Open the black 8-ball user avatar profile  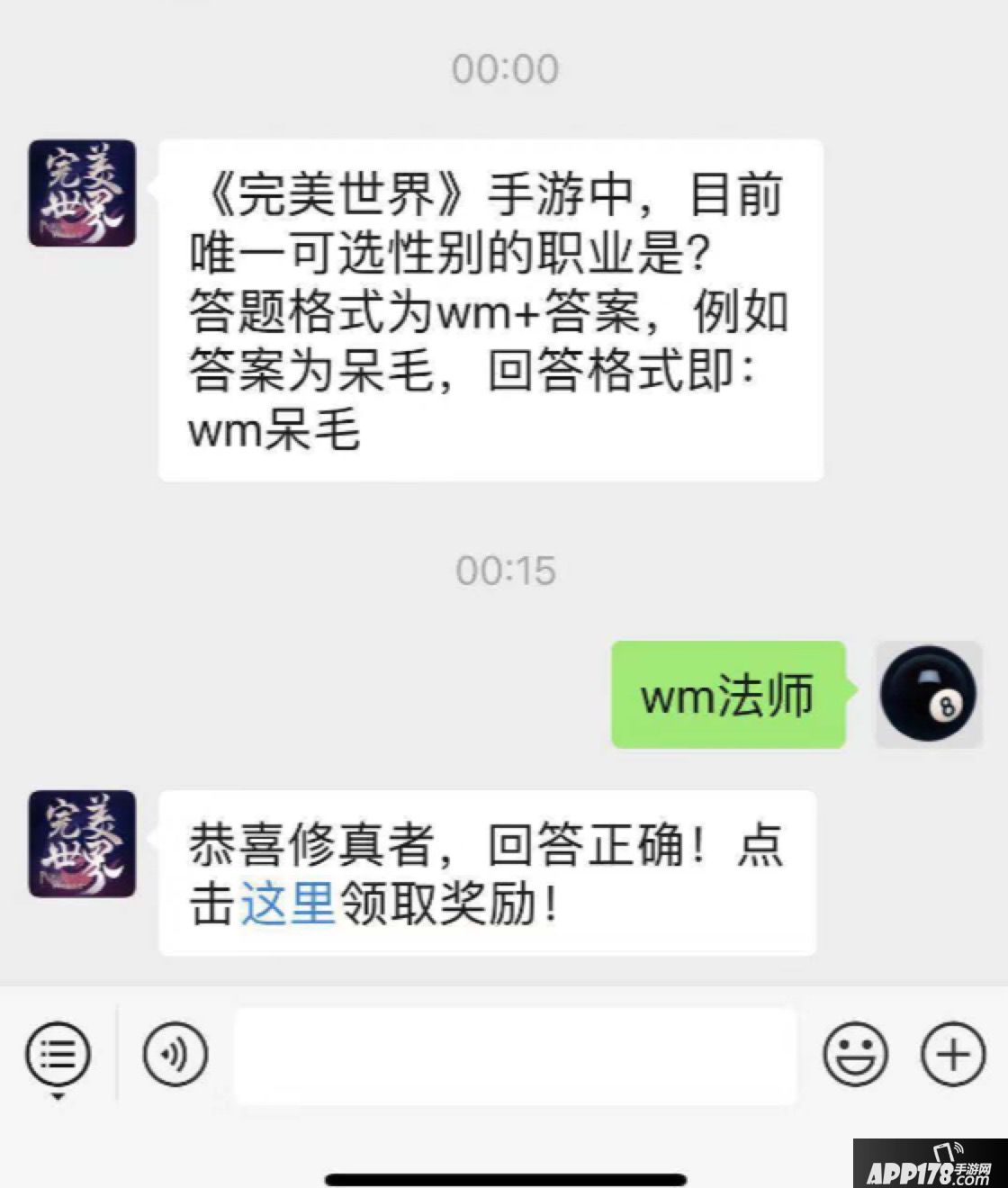[928, 695]
